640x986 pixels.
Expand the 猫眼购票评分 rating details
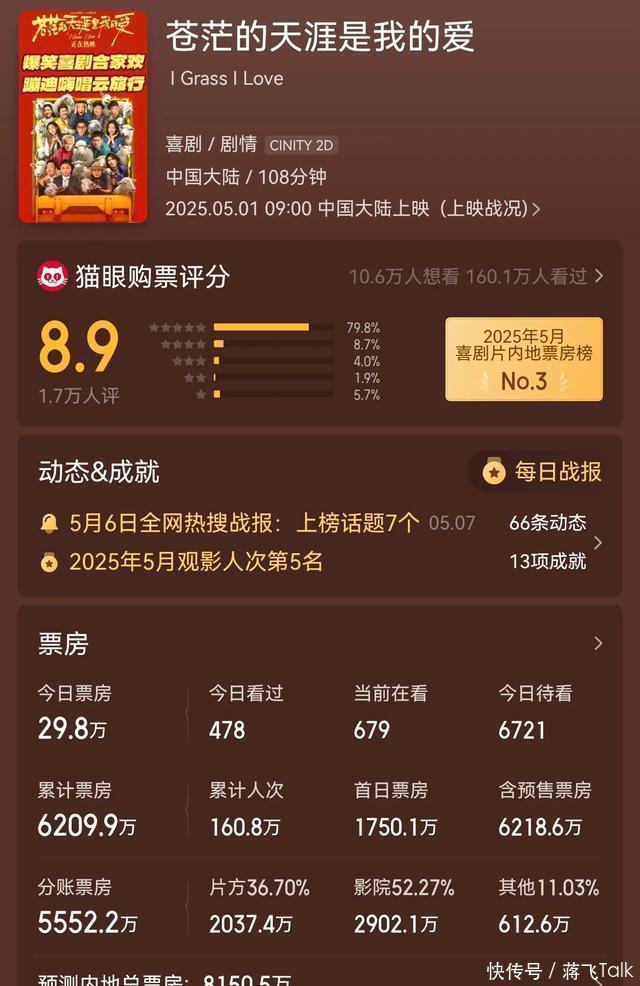coord(598,276)
